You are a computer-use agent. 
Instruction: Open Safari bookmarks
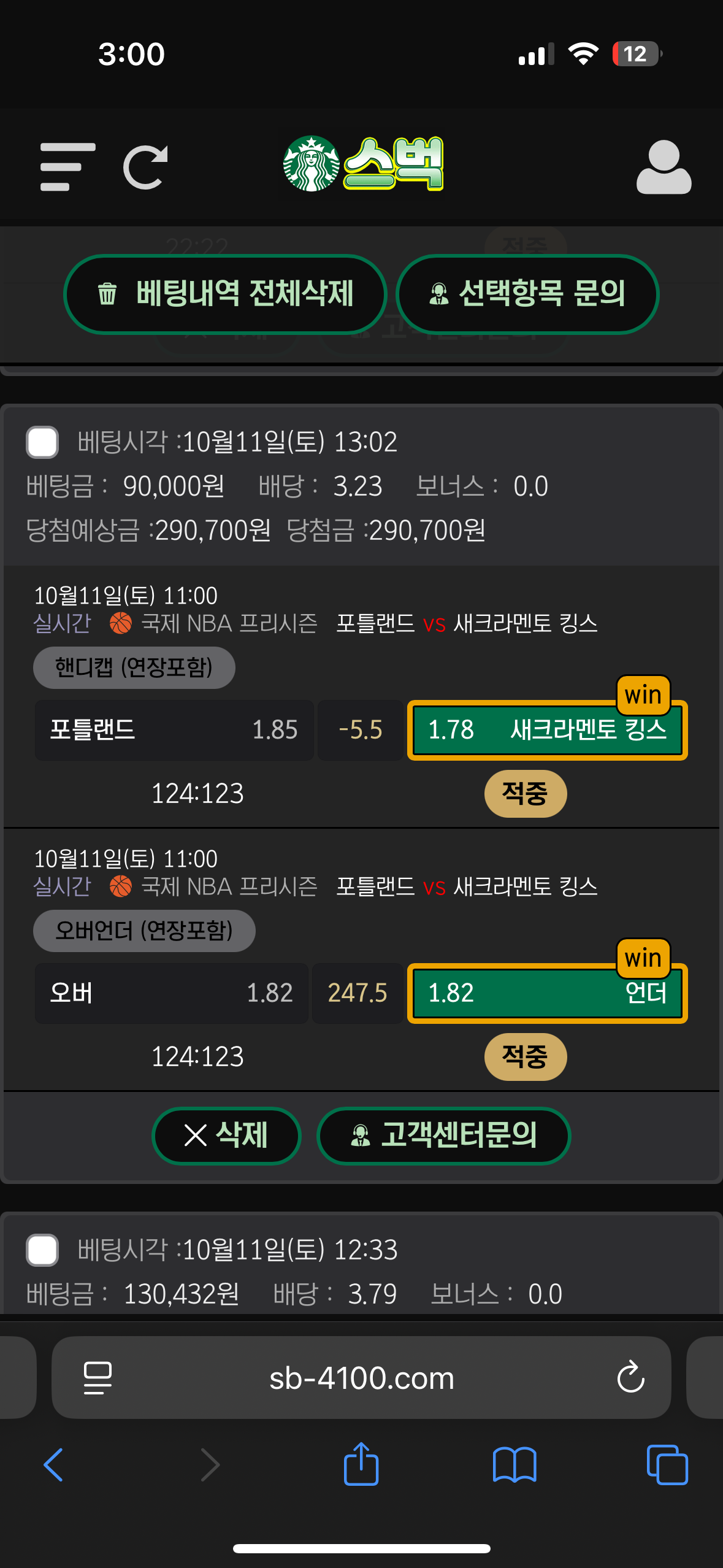click(x=515, y=1465)
